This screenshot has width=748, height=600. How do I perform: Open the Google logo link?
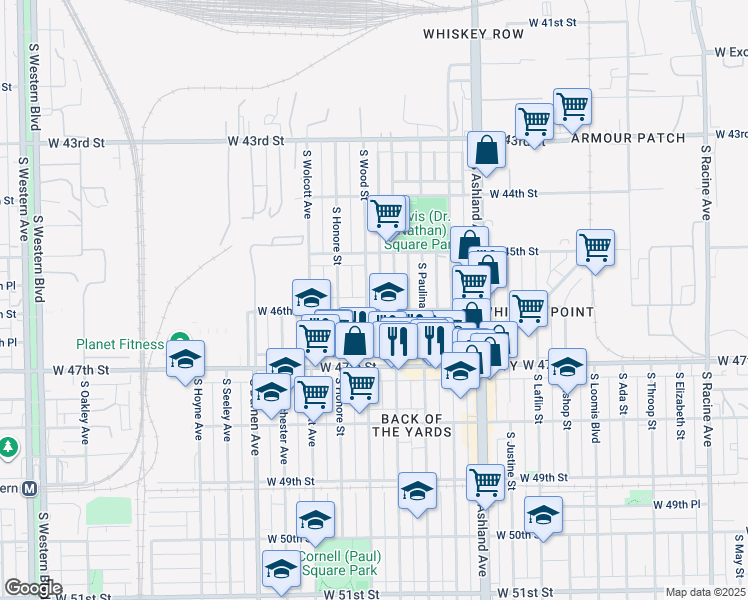(x=33, y=588)
